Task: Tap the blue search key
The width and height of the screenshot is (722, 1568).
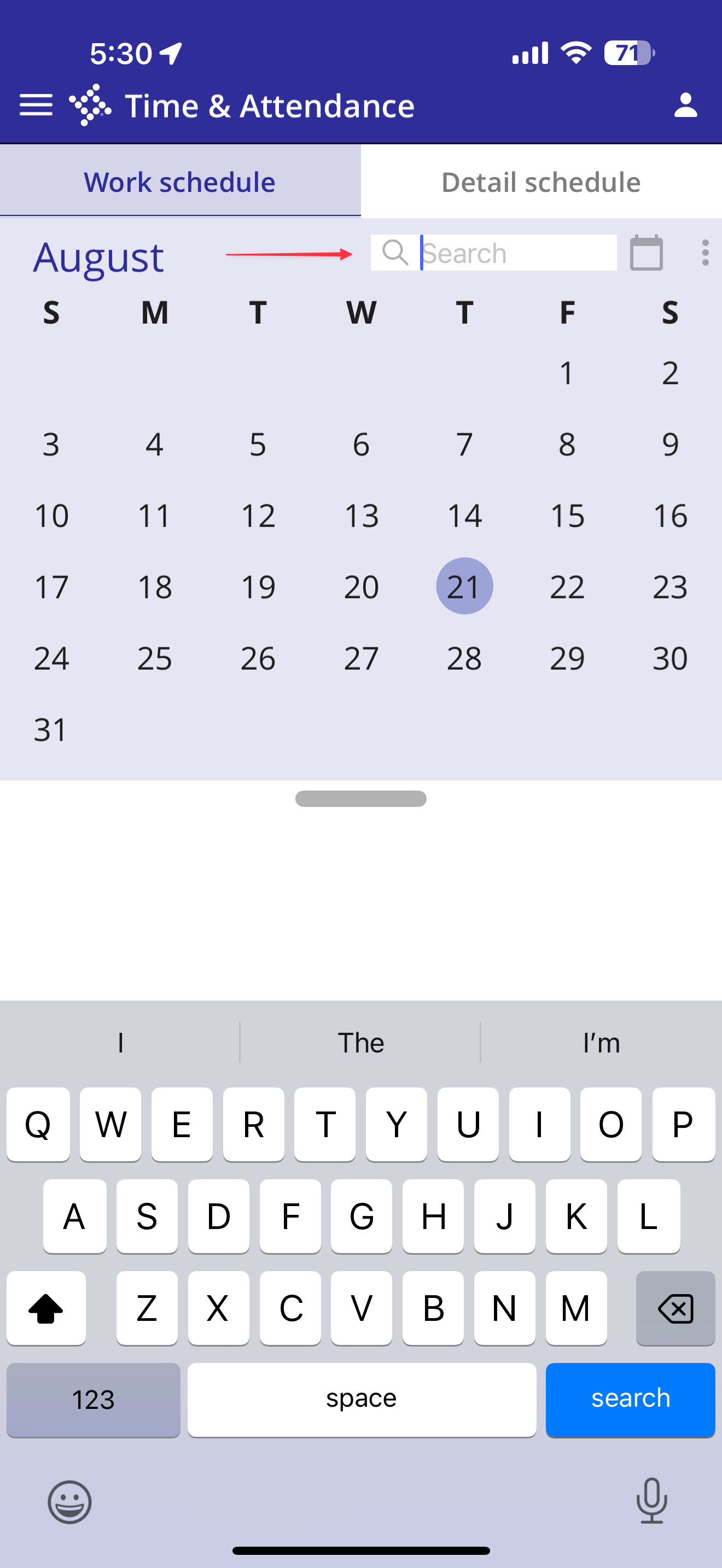Action: click(x=630, y=1399)
